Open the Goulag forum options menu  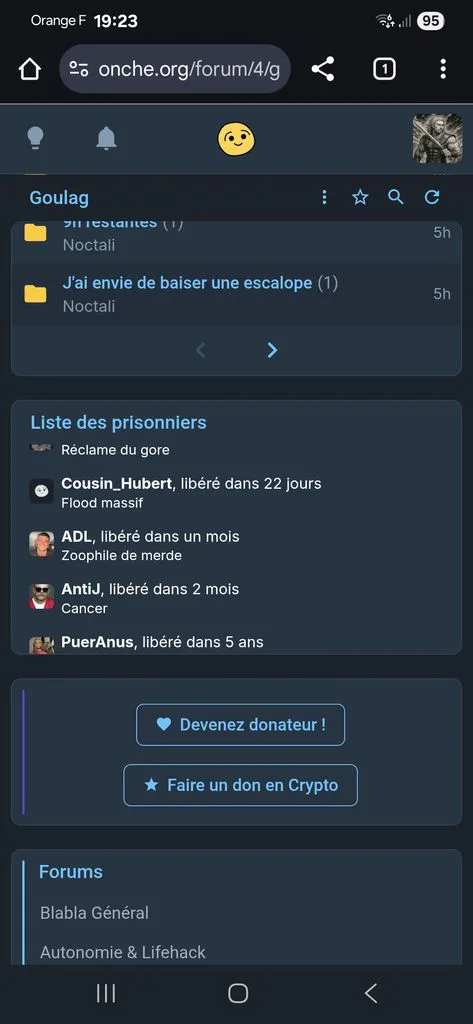(x=324, y=197)
